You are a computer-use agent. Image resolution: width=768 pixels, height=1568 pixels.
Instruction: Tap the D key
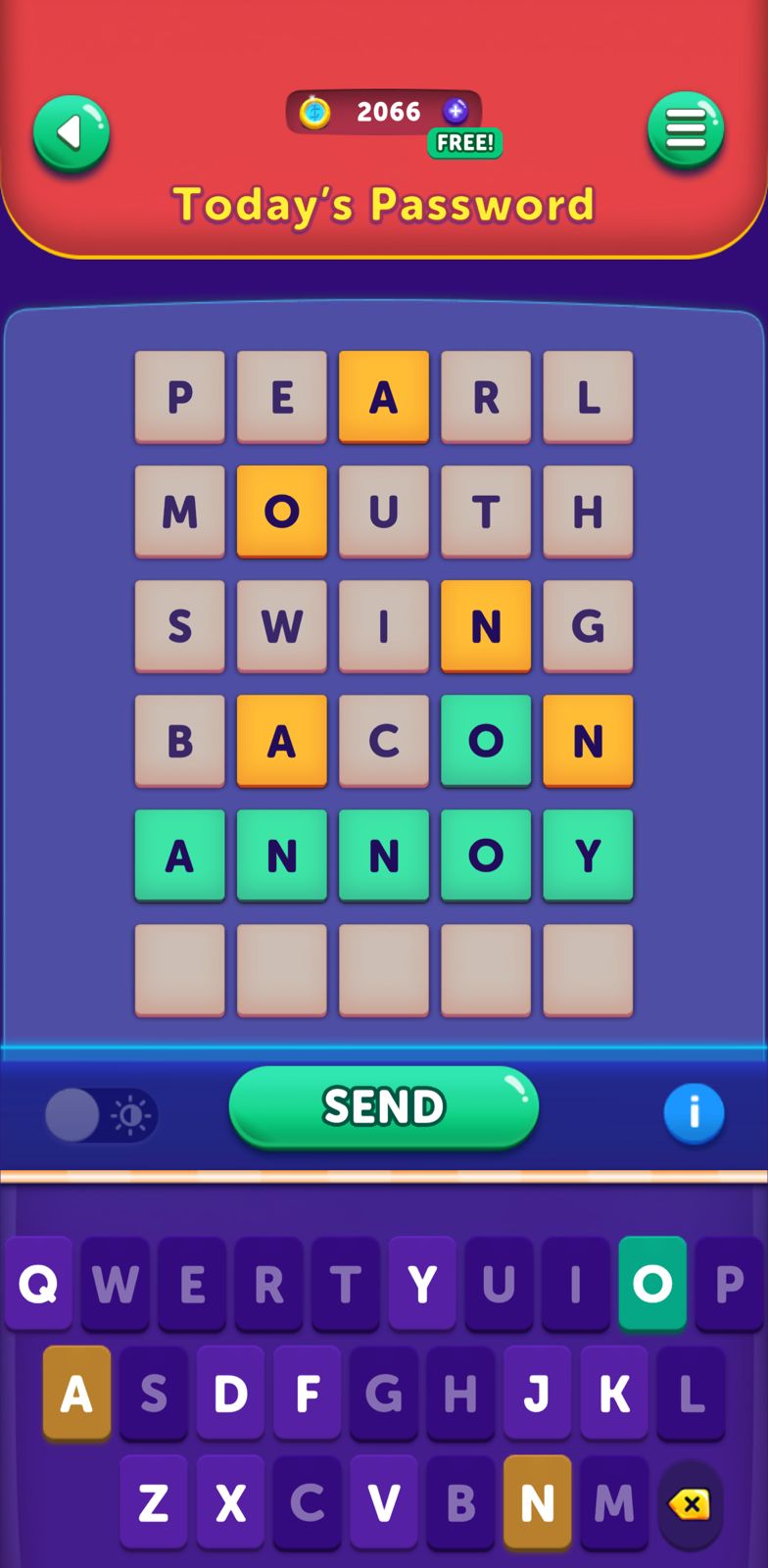click(230, 1393)
